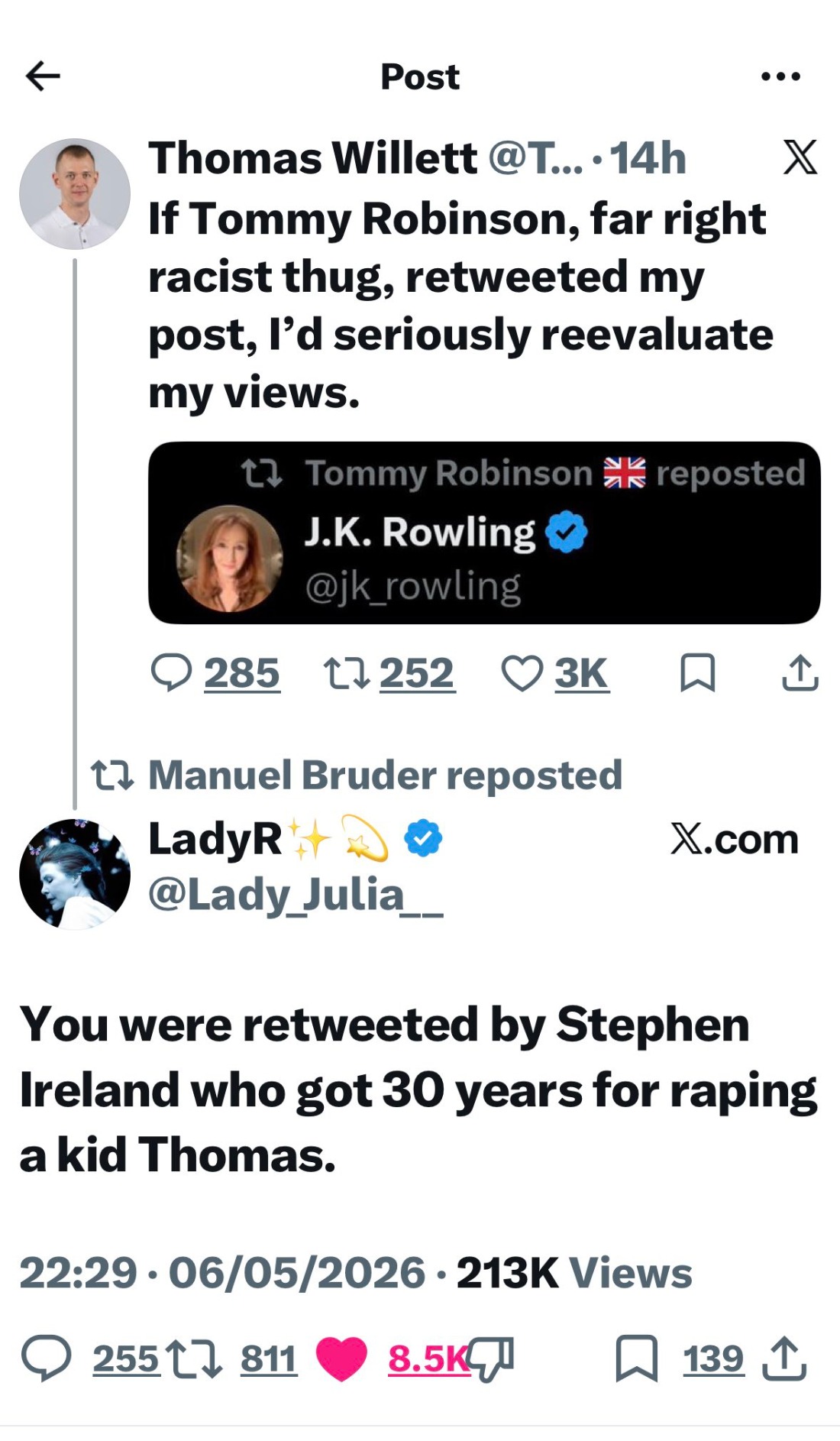Viewport: 840px width, 1441px height.
Task: Unlike LadyR's post with 8.5K likes
Action: [341, 1358]
